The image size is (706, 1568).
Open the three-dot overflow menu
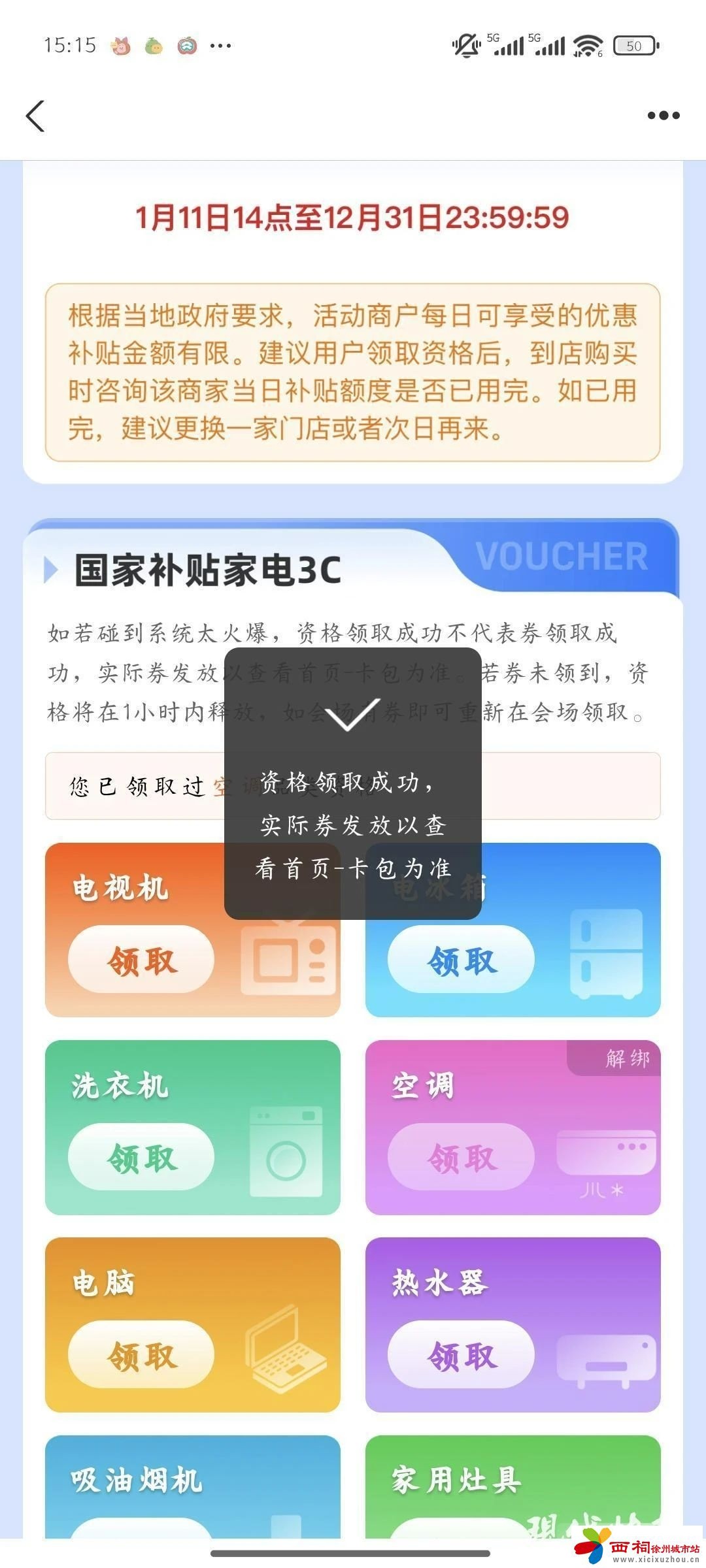tap(662, 115)
